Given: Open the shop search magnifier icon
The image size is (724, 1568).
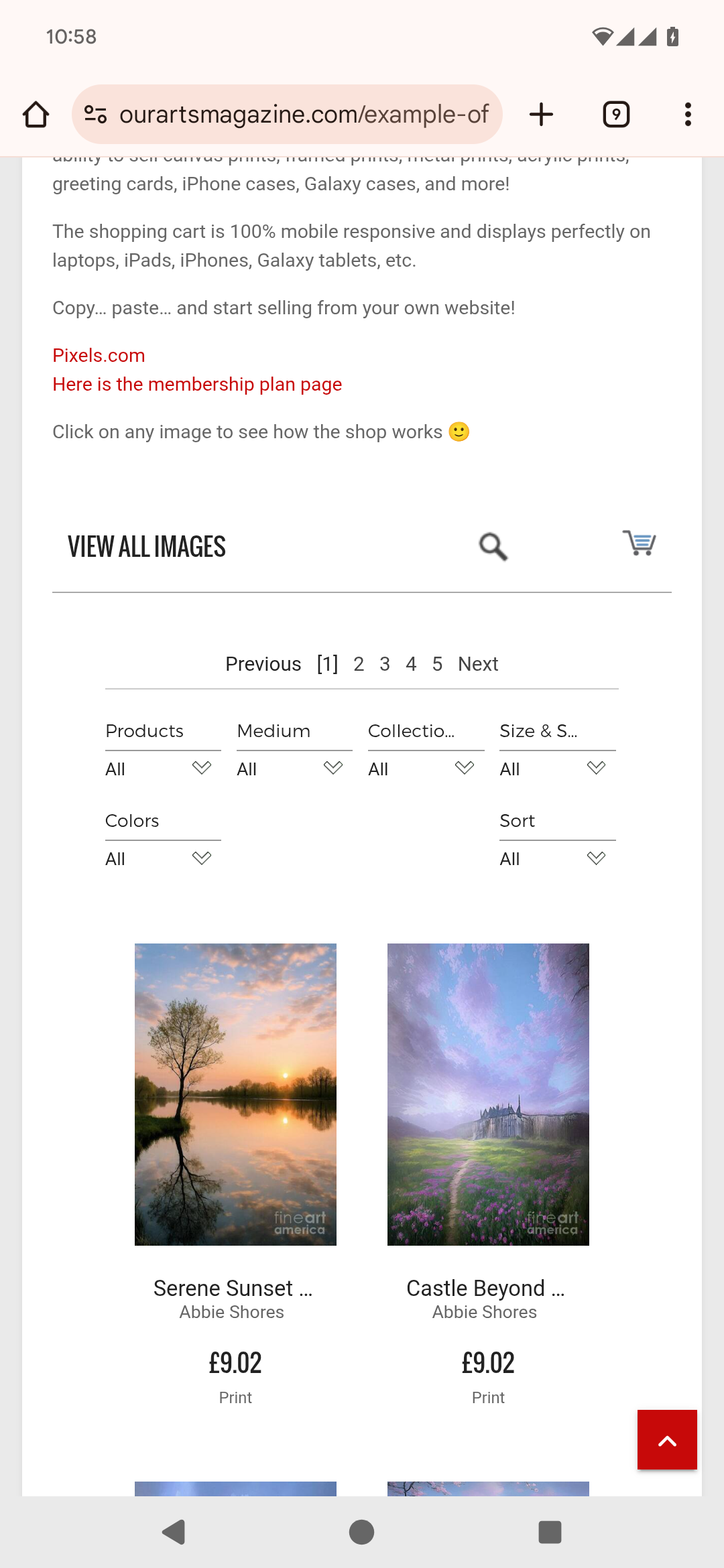Looking at the screenshot, I should pos(493,546).
